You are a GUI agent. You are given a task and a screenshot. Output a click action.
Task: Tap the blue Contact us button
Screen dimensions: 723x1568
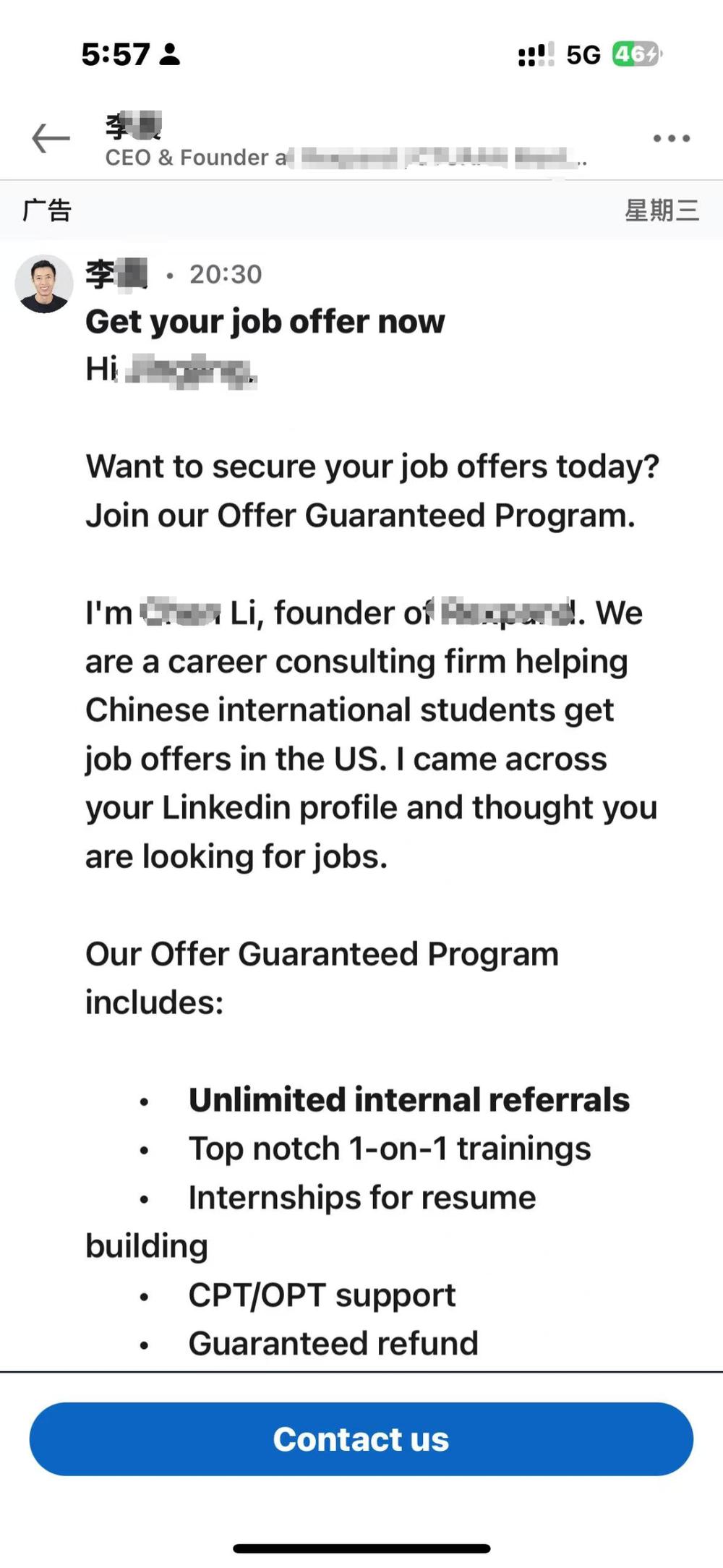[x=361, y=1439]
